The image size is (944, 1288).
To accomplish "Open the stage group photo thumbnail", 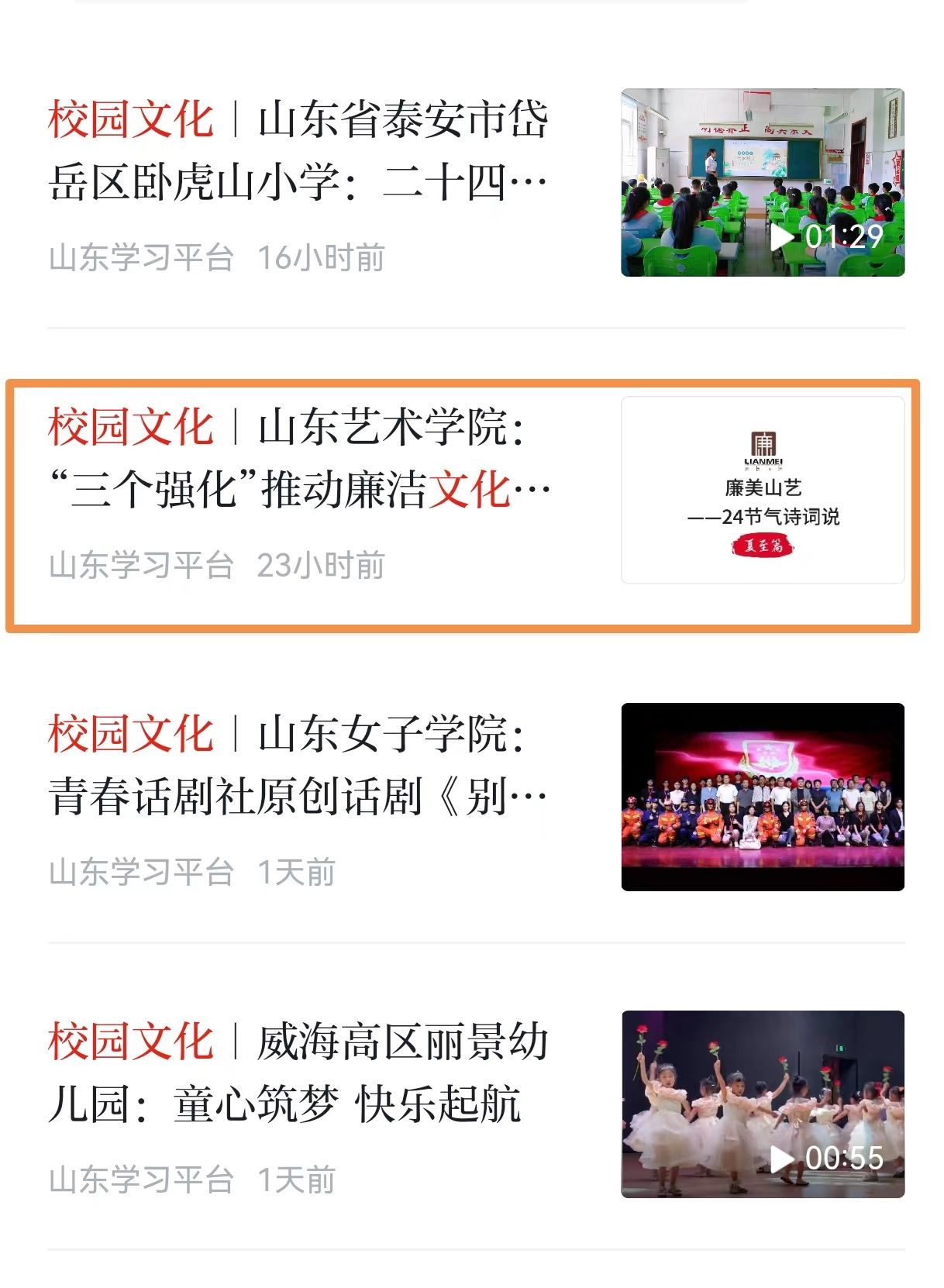I will point(763,797).
